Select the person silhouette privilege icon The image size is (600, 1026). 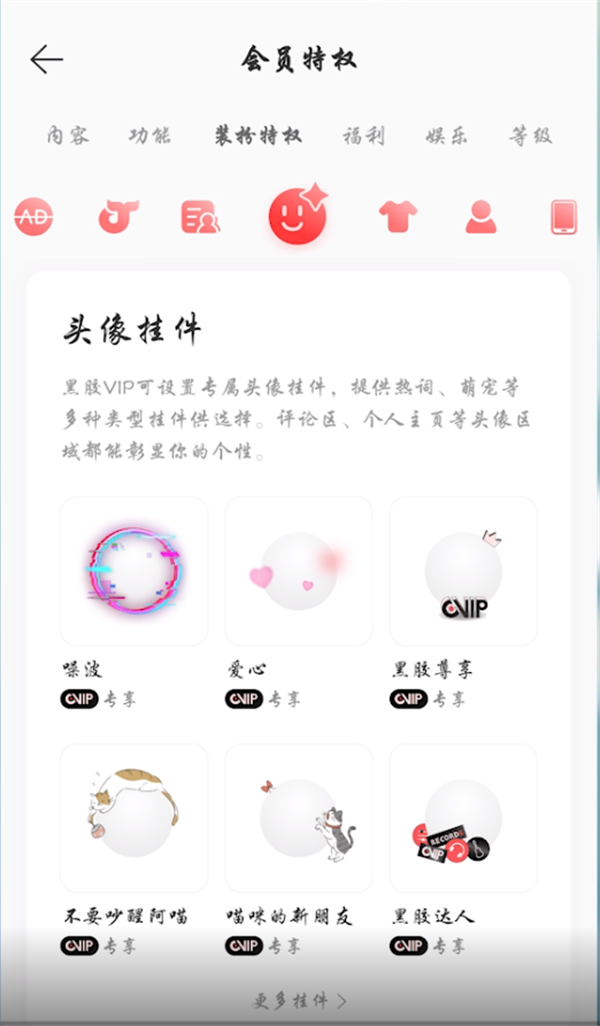[481, 217]
